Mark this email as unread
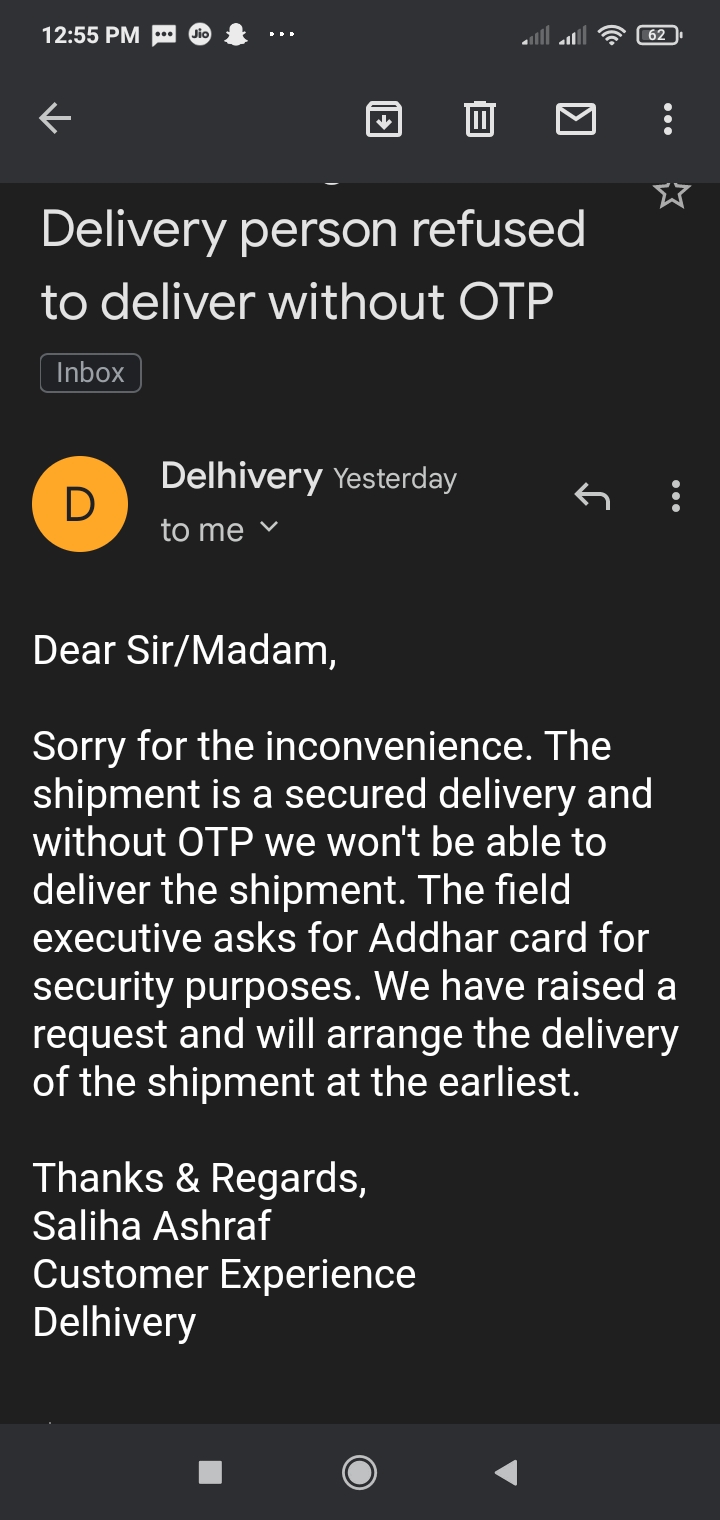This screenshot has height=1520, width=720. point(575,120)
